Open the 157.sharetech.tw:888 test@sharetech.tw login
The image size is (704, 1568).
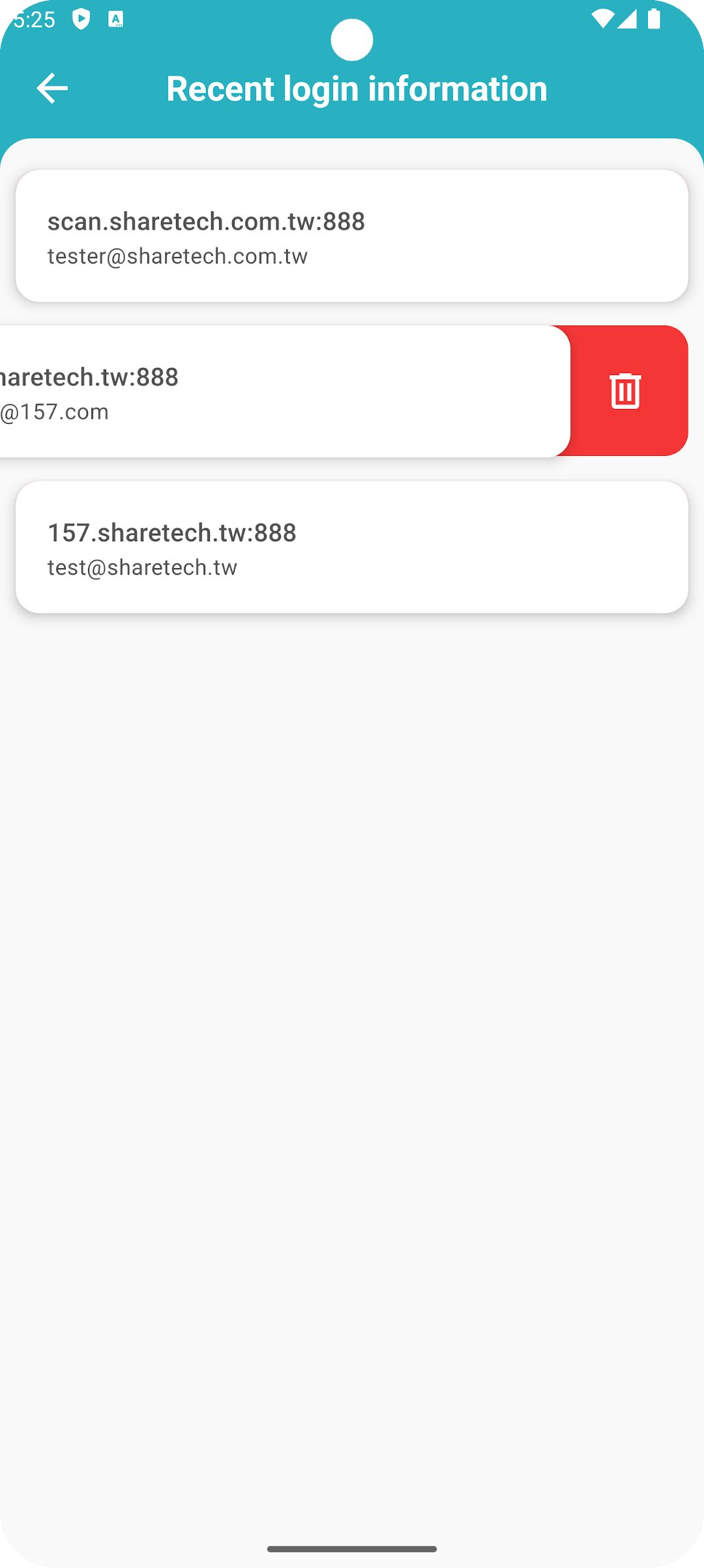tap(352, 547)
